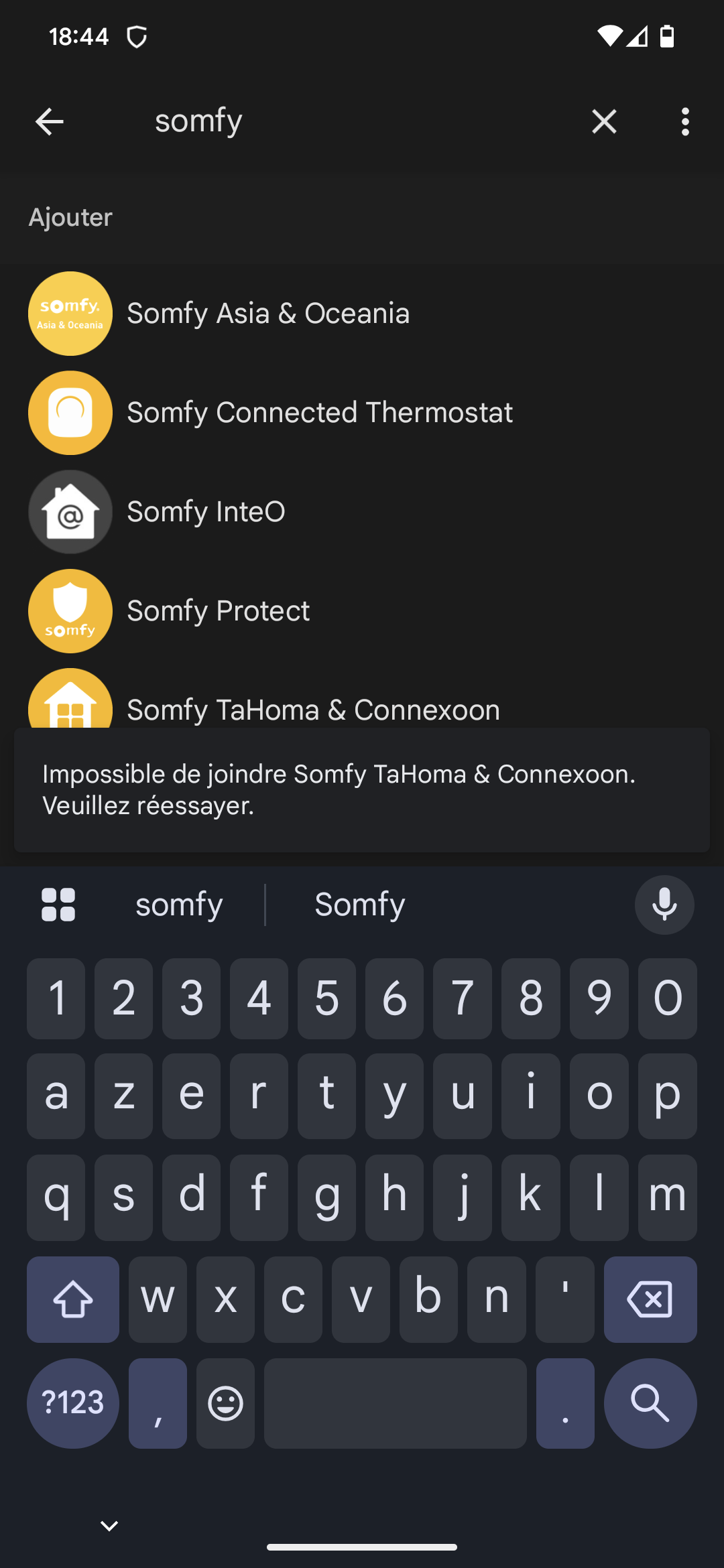This screenshot has height=1568, width=724.
Task: Hide the keyboard with the down chevron
Action: [x=109, y=1526]
